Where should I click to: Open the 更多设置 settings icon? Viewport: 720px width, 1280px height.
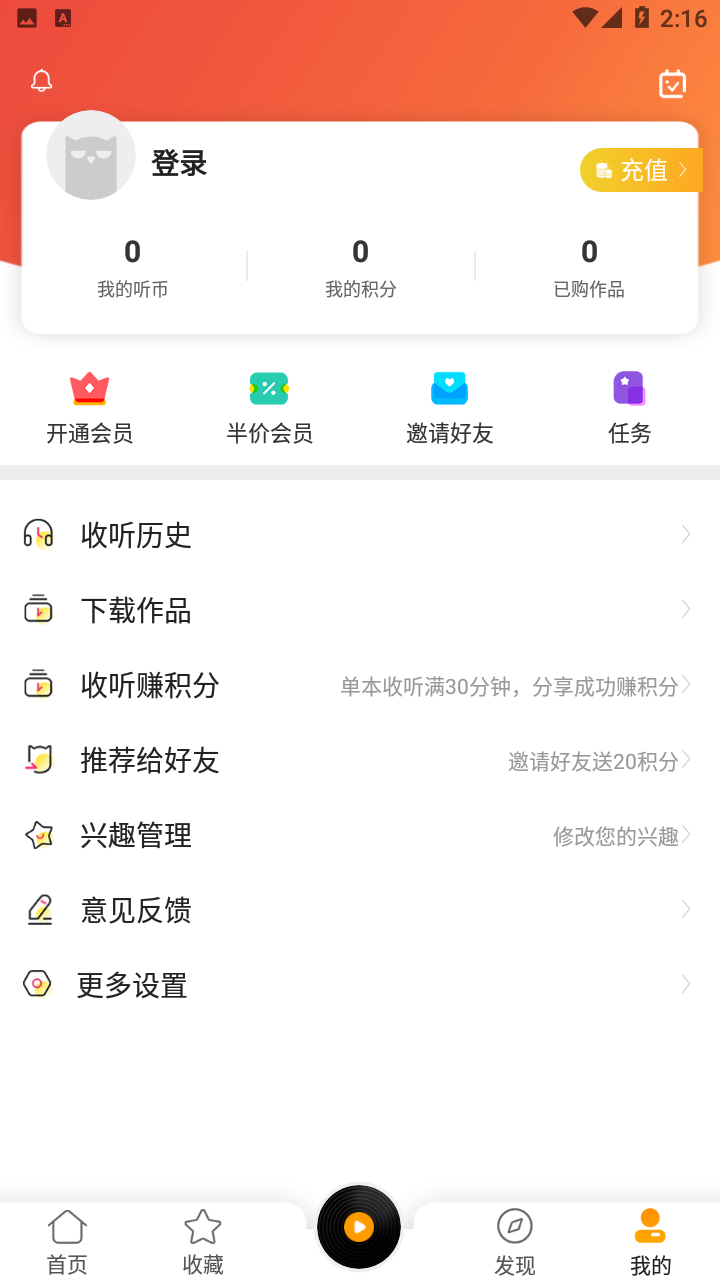click(38, 985)
